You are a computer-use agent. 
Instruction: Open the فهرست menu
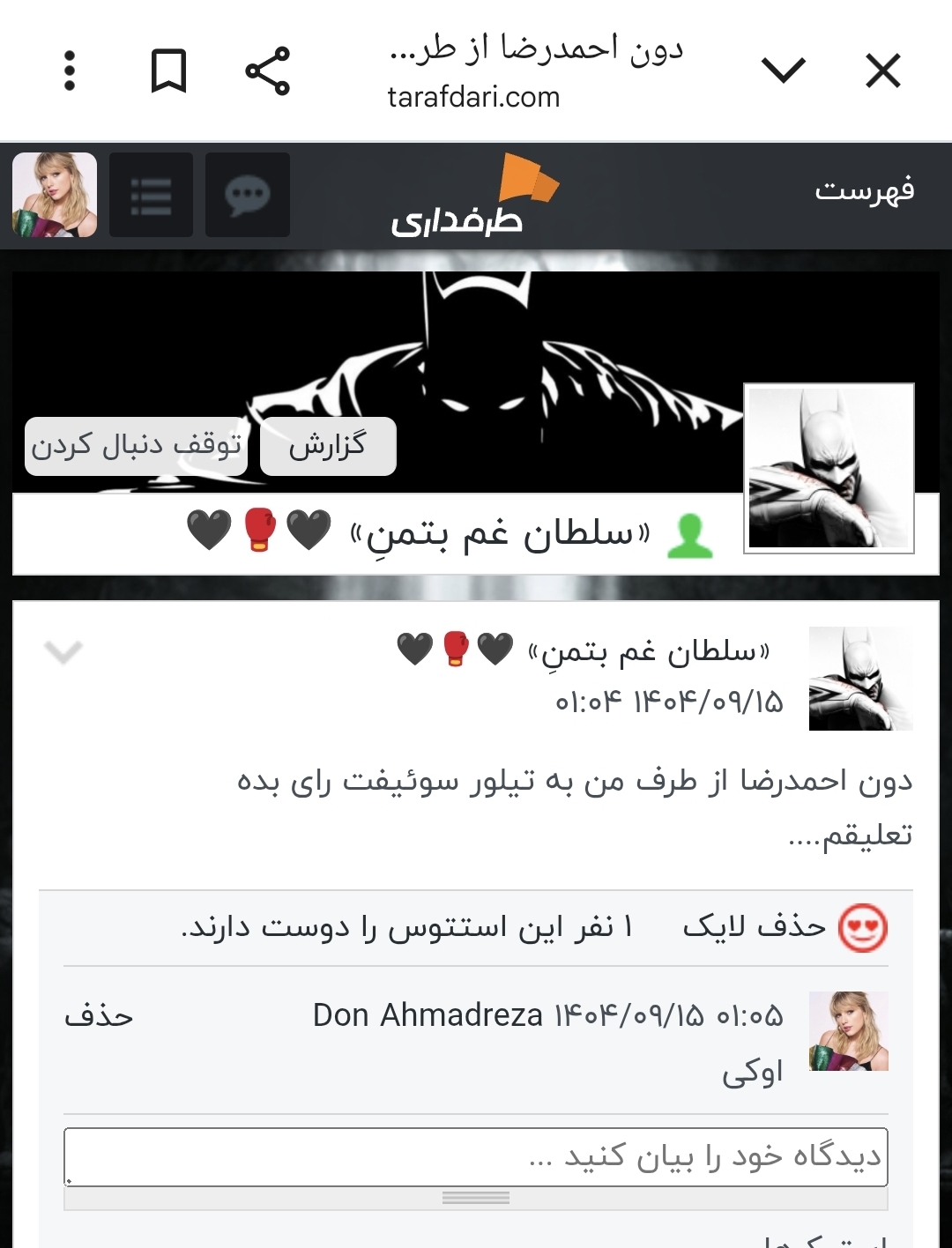coord(864,190)
